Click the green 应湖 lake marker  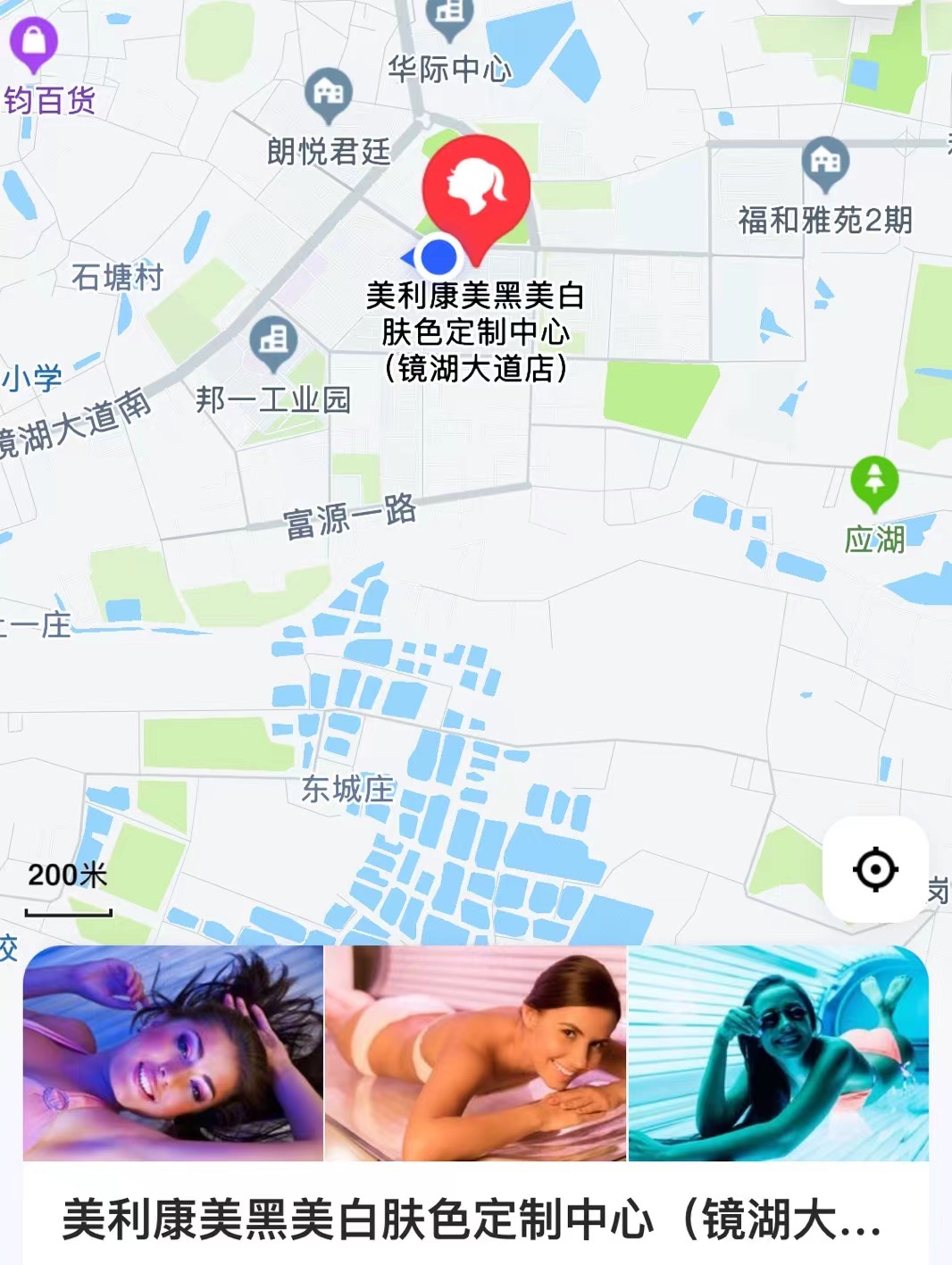click(875, 478)
